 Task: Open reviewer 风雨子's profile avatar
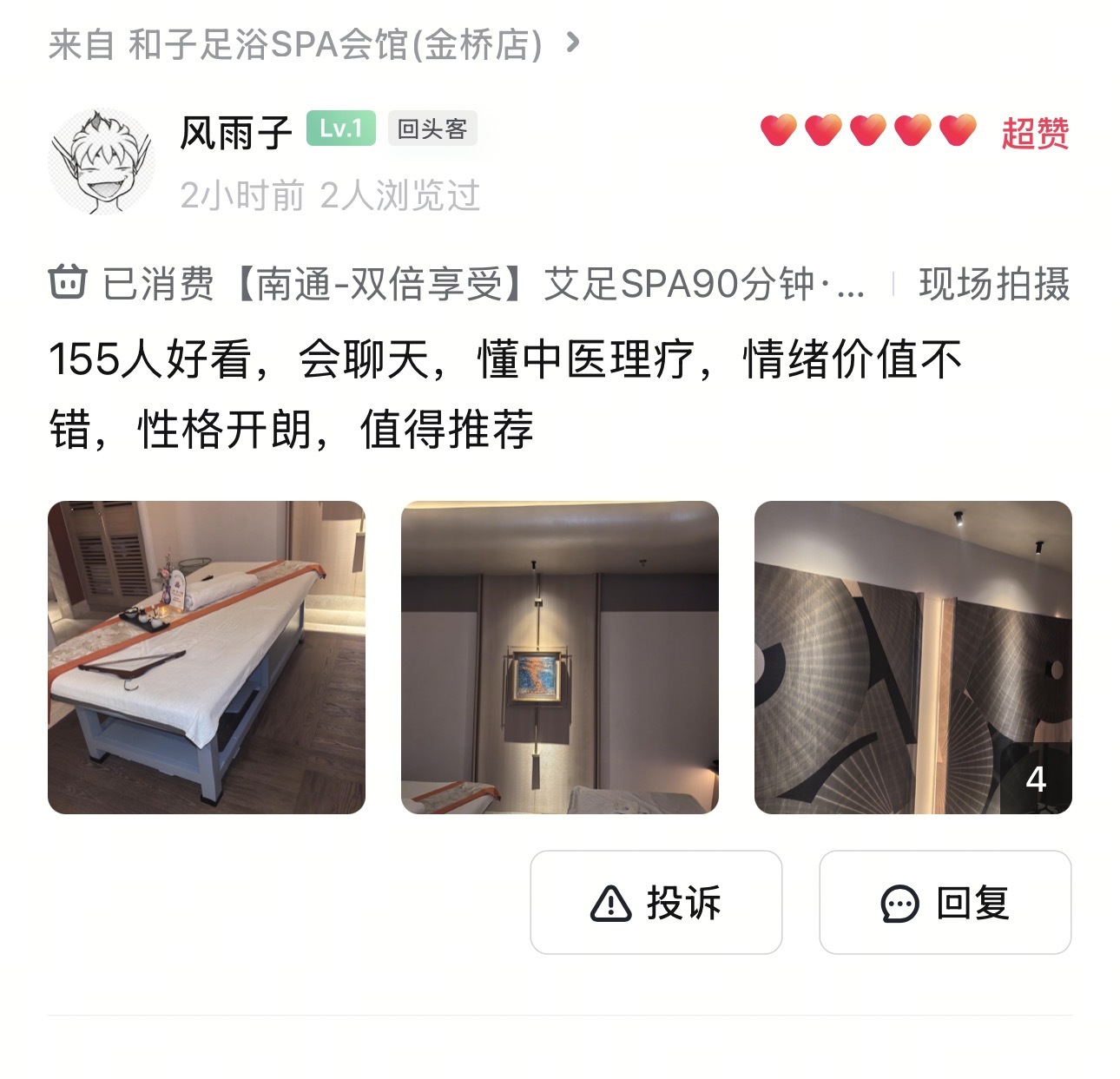[102, 161]
